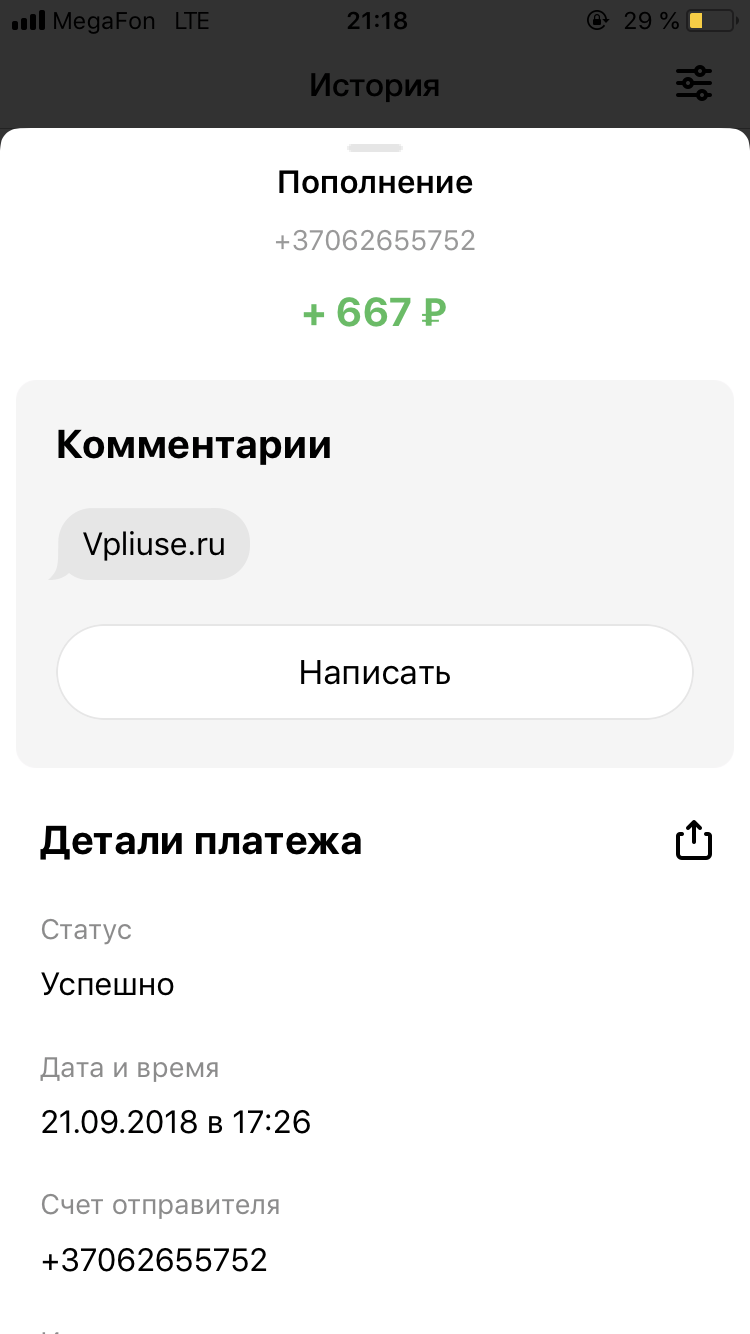Tap the Написать button
The height and width of the screenshot is (1334, 750).
coord(375,672)
